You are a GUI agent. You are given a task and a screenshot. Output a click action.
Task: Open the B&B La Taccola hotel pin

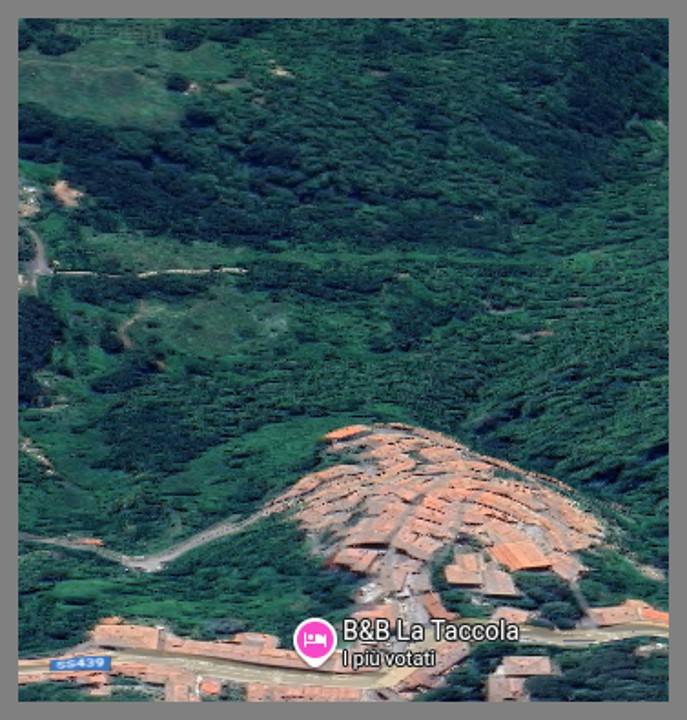[x=315, y=639]
